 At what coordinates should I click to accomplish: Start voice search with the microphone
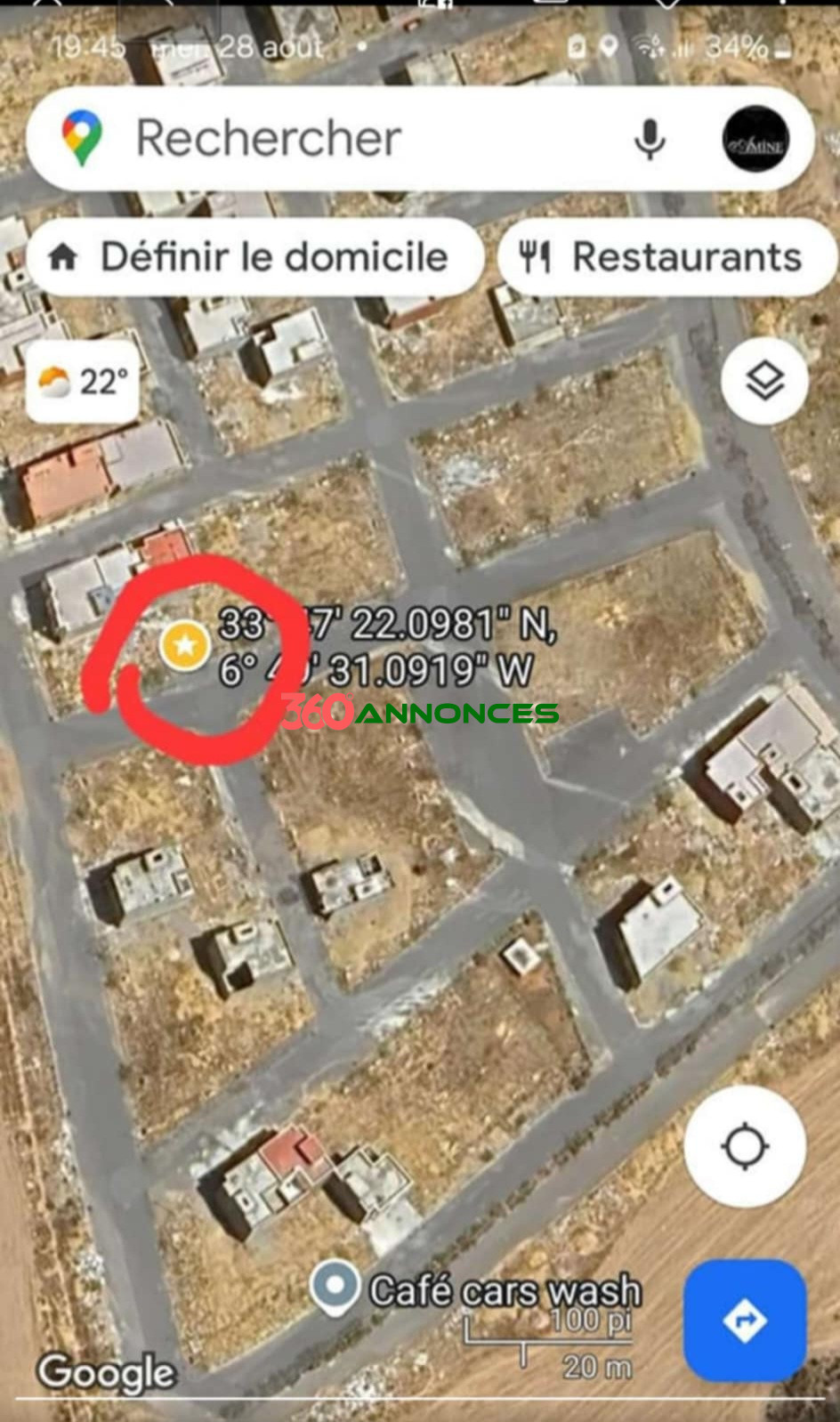[x=650, y=140]
